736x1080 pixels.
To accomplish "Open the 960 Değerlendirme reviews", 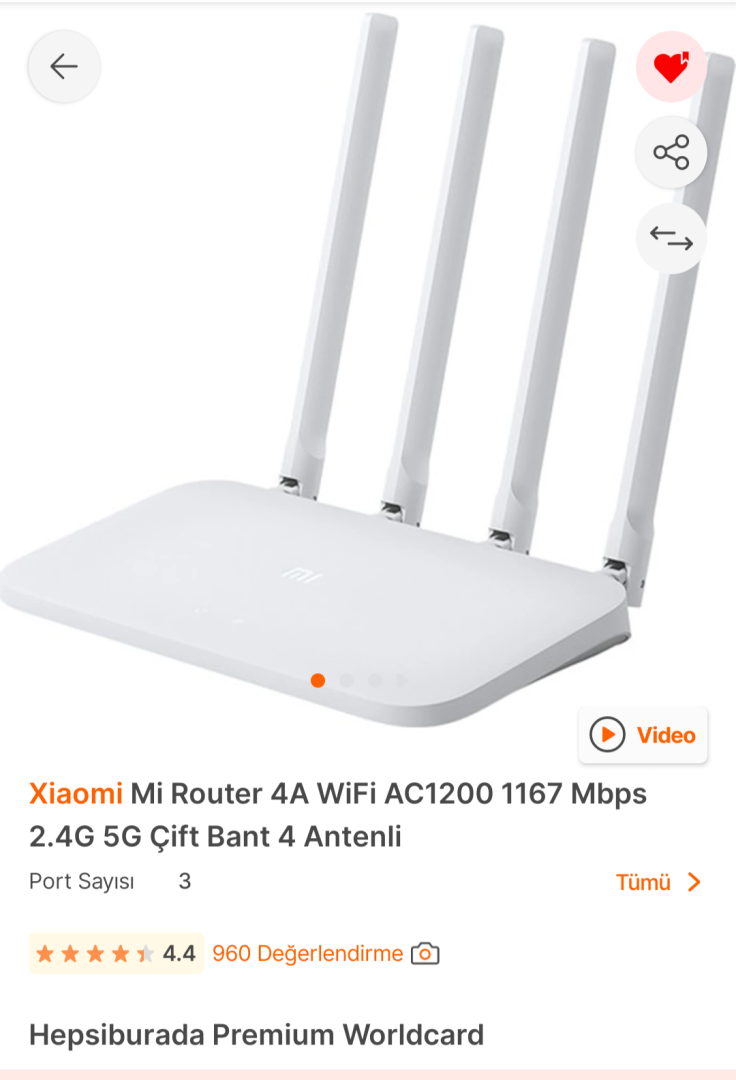I will coord(307,953).
